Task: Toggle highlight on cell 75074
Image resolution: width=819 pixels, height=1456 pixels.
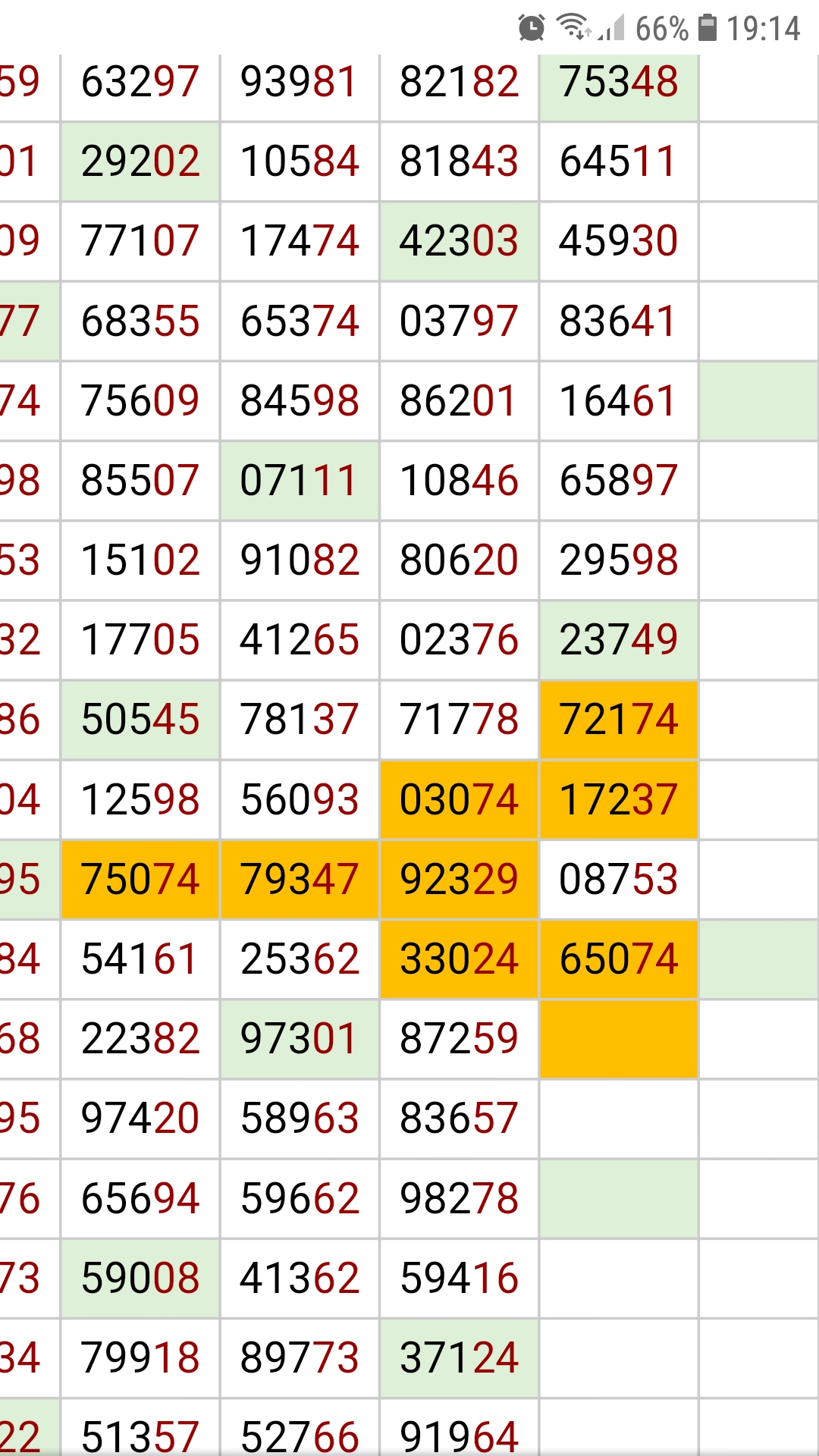Action: pos(140,880)
